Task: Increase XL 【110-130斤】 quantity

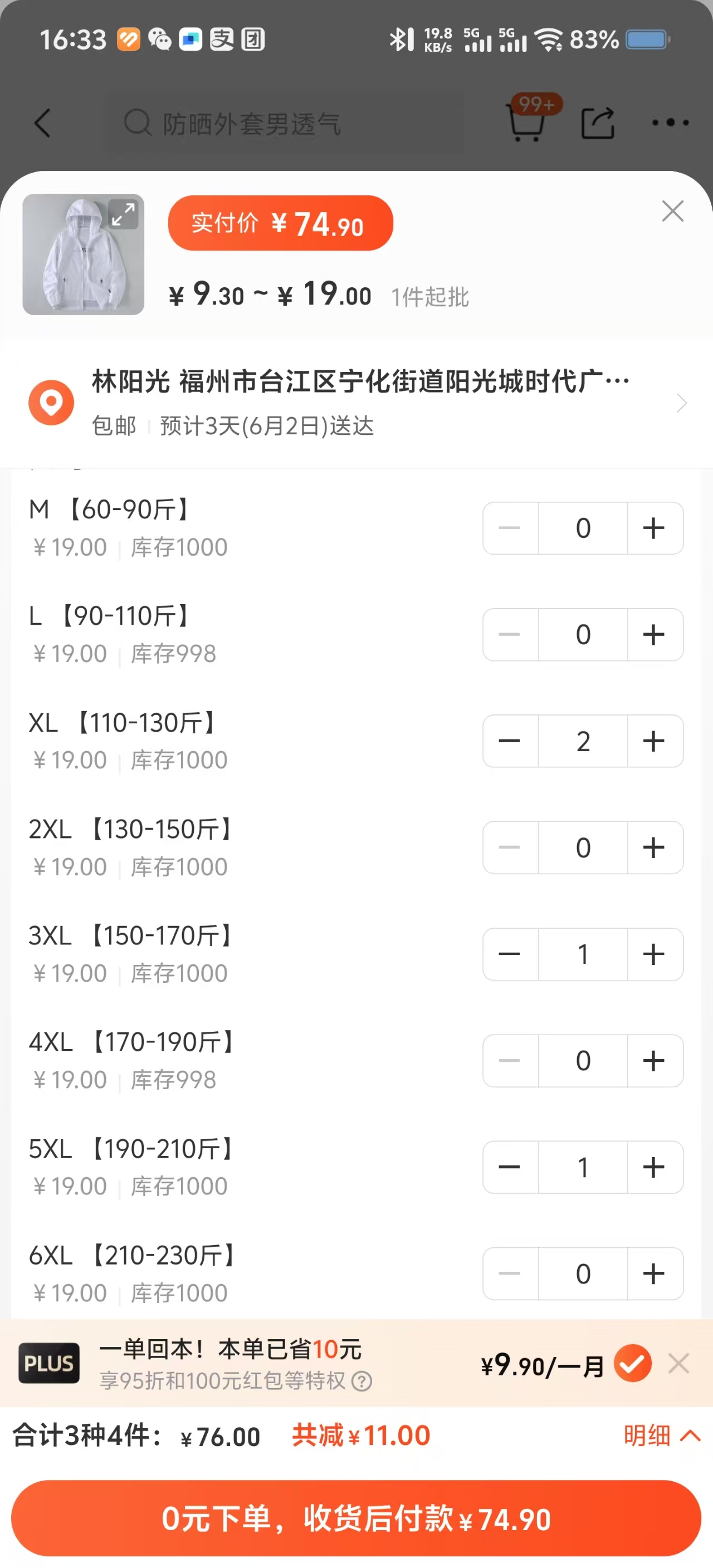Action: click(655, 741)
